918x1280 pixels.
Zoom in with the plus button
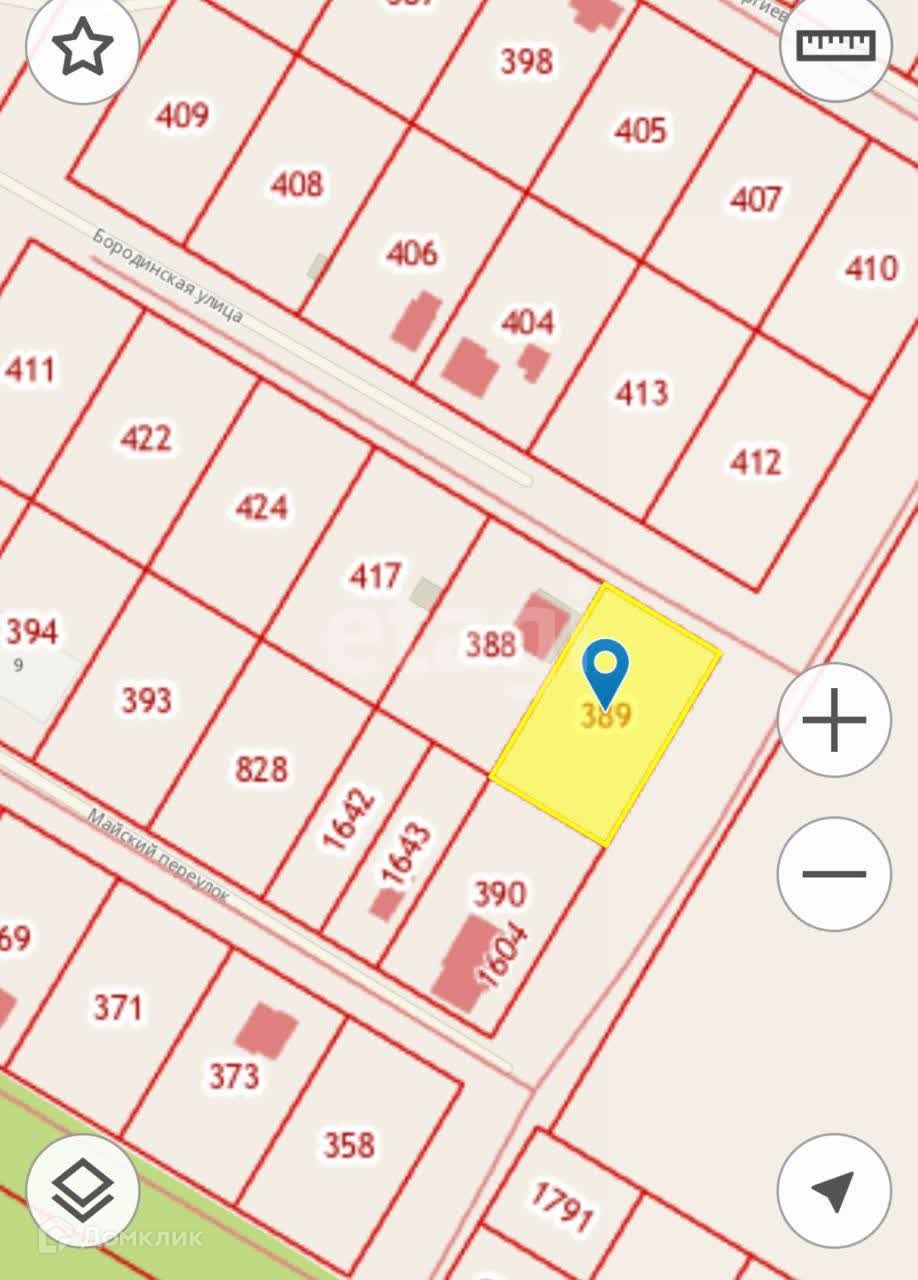(x=834, y=719)
